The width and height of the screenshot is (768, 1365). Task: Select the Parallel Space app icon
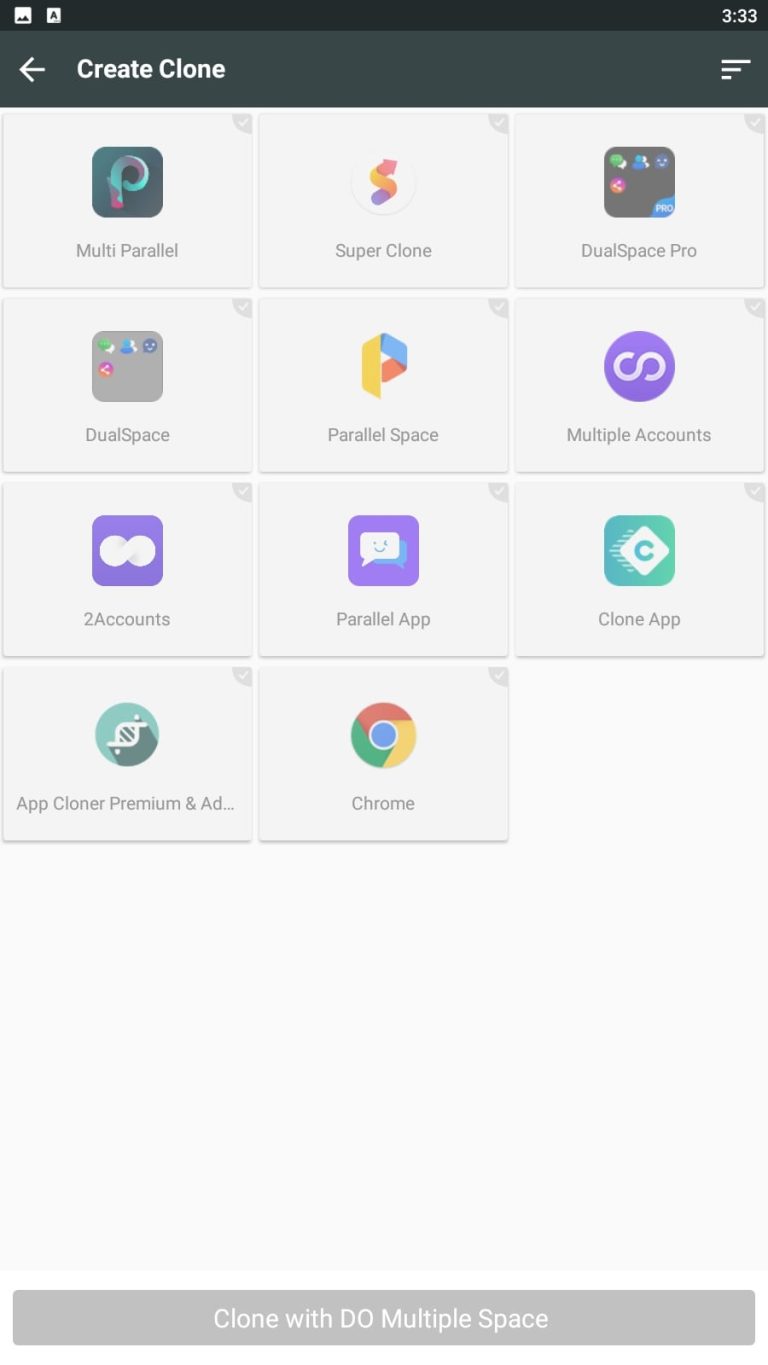[x=383, y=366]
